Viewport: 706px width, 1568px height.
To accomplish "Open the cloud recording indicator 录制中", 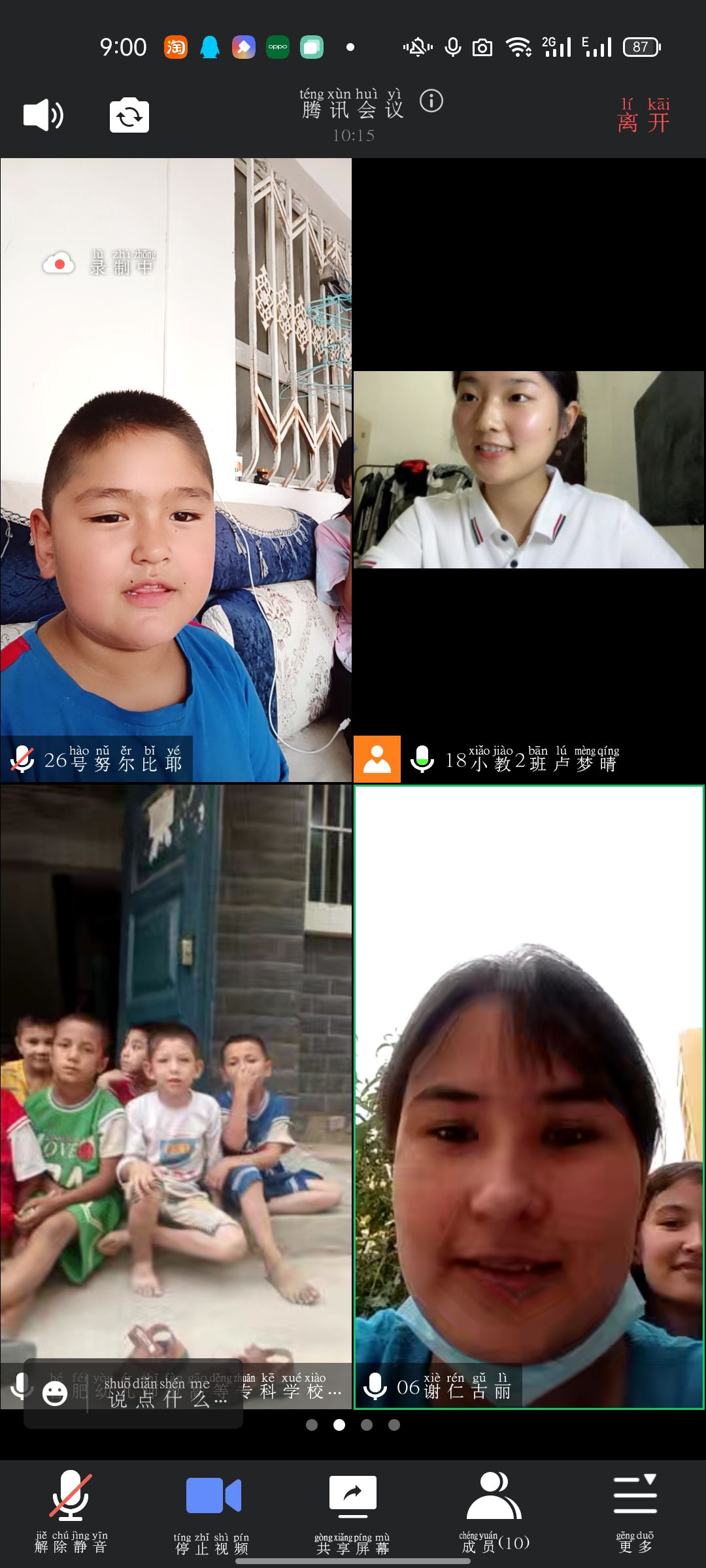I will [99, 264].
